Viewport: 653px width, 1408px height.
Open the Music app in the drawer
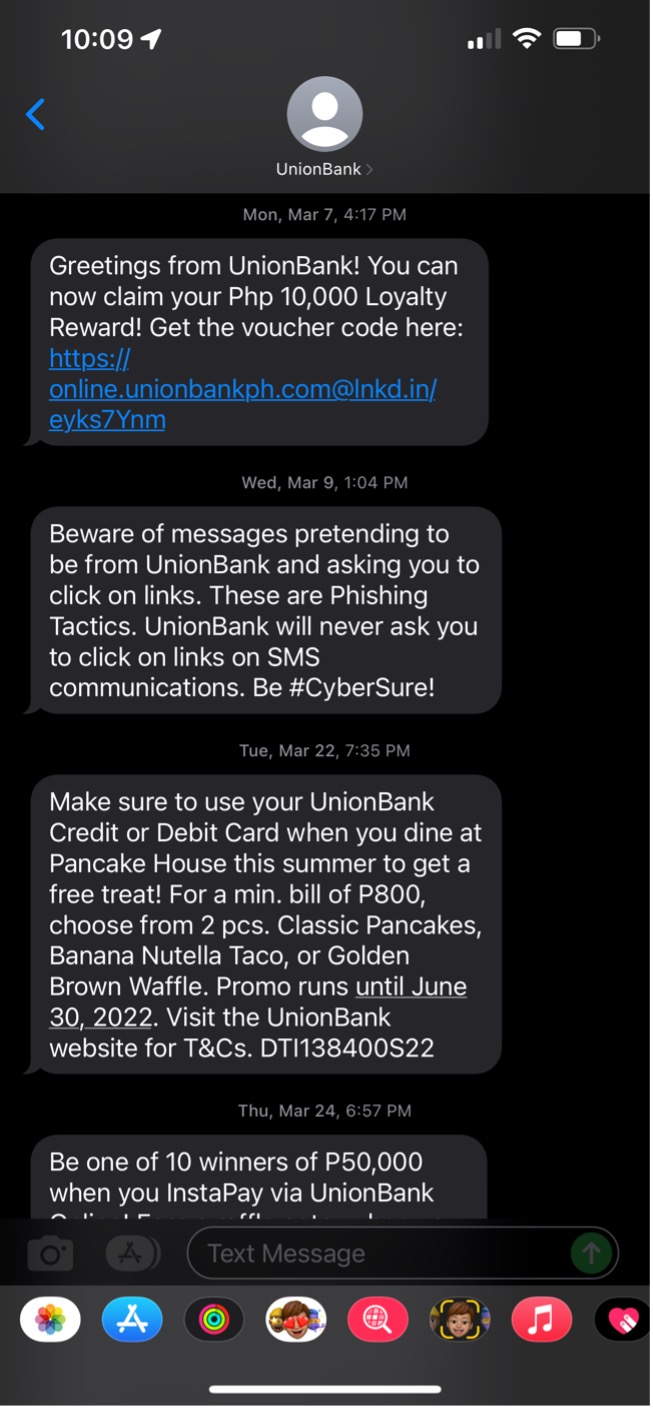coord(542,1321)
